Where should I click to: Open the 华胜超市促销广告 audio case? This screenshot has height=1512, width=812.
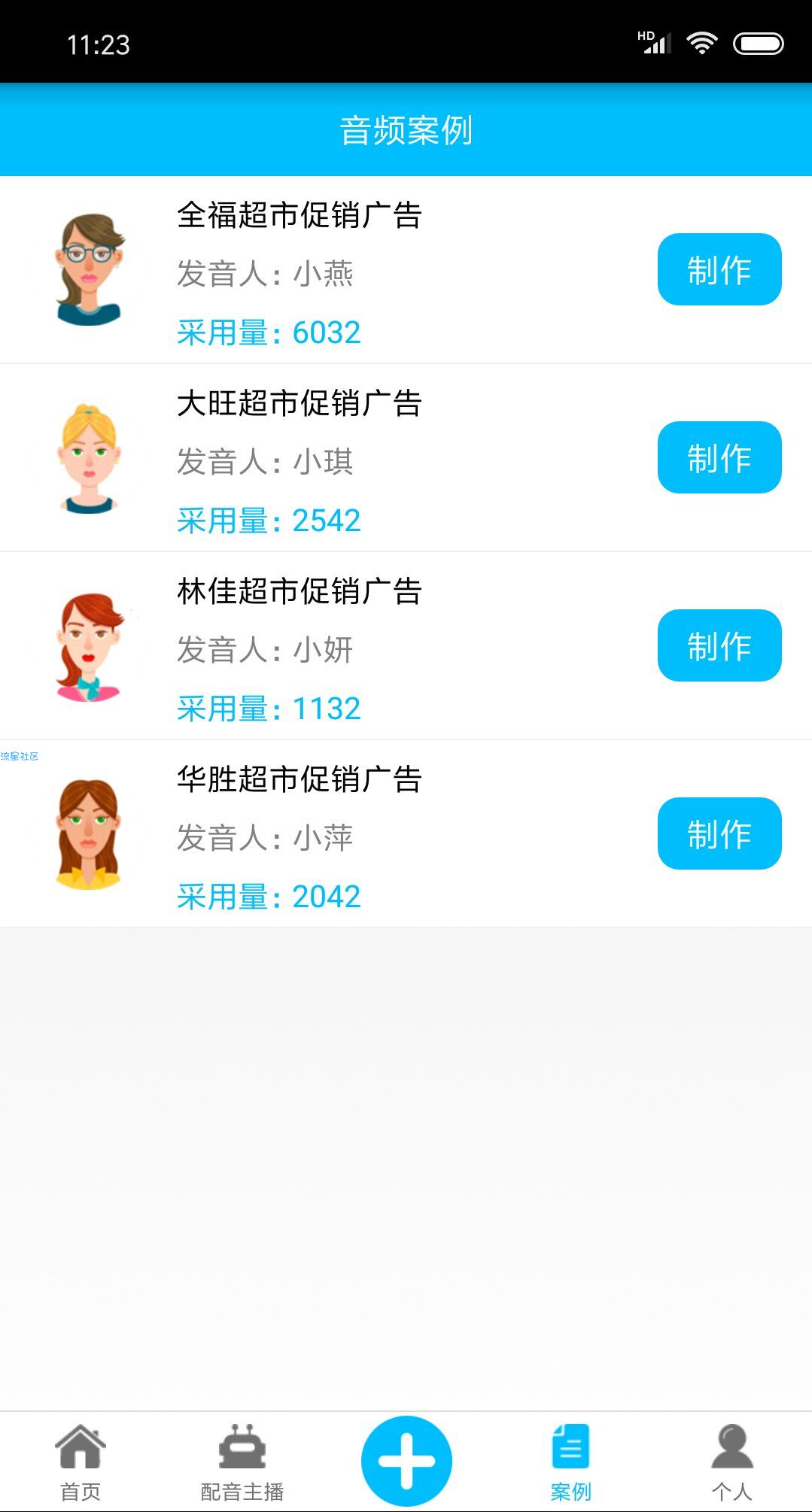[x=300, y=780]
